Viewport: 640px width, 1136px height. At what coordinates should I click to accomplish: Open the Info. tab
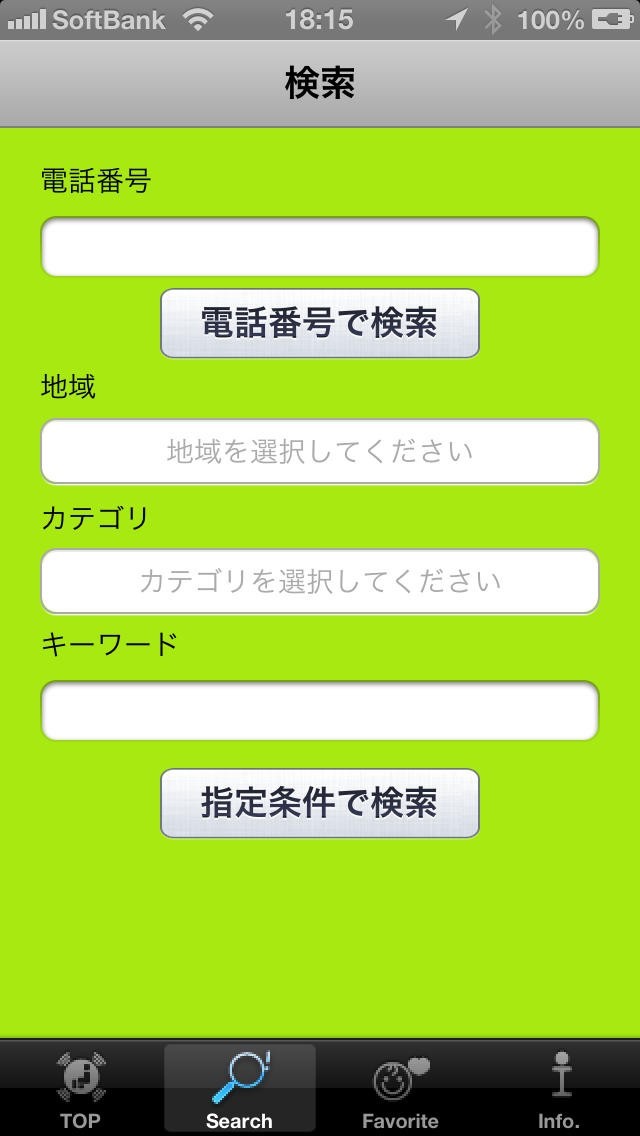560,1090
